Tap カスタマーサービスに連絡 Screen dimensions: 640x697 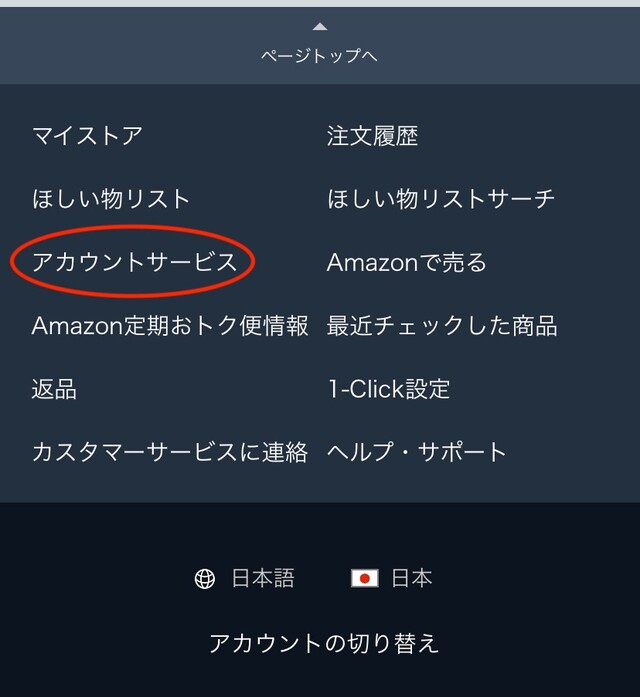[170, 452]
